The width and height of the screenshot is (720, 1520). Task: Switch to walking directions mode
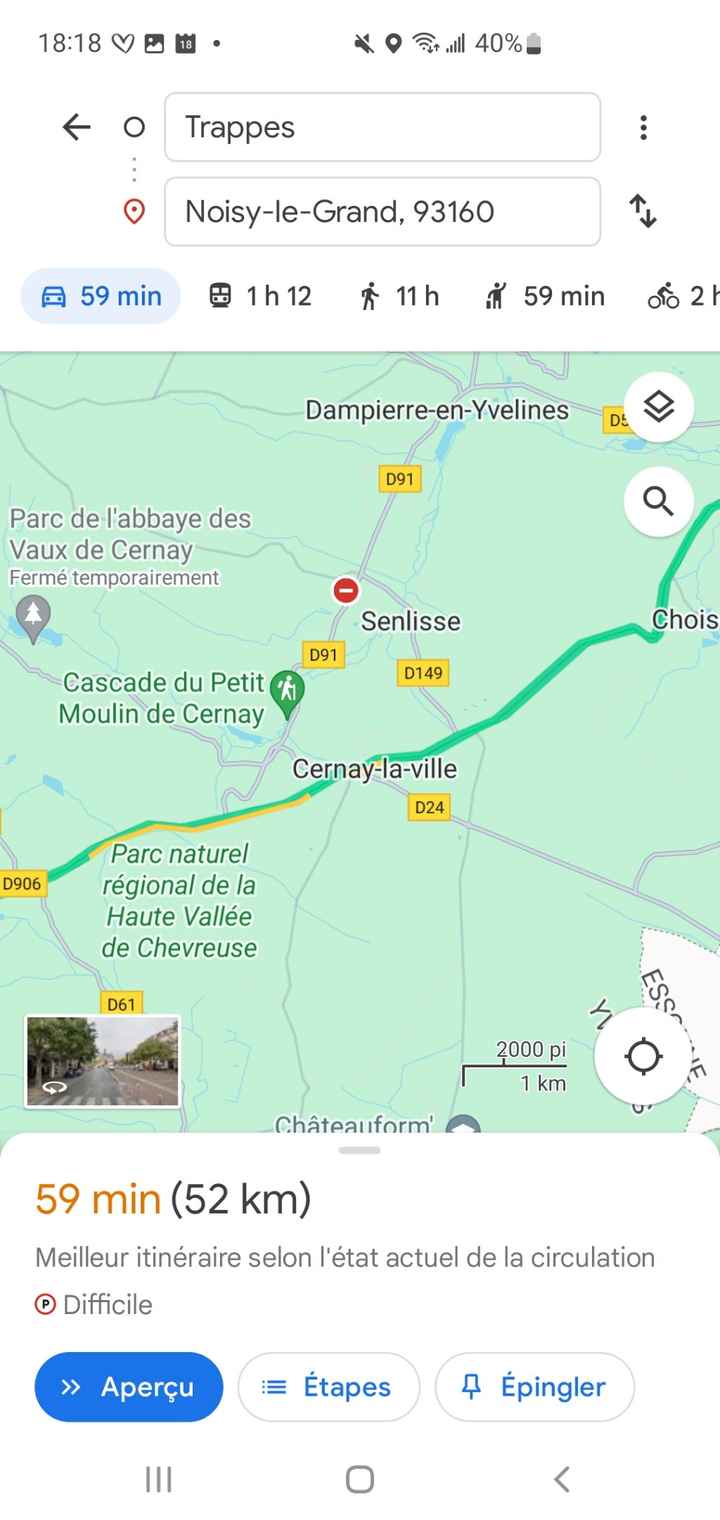pyautogui.click(x=397, y=296)
